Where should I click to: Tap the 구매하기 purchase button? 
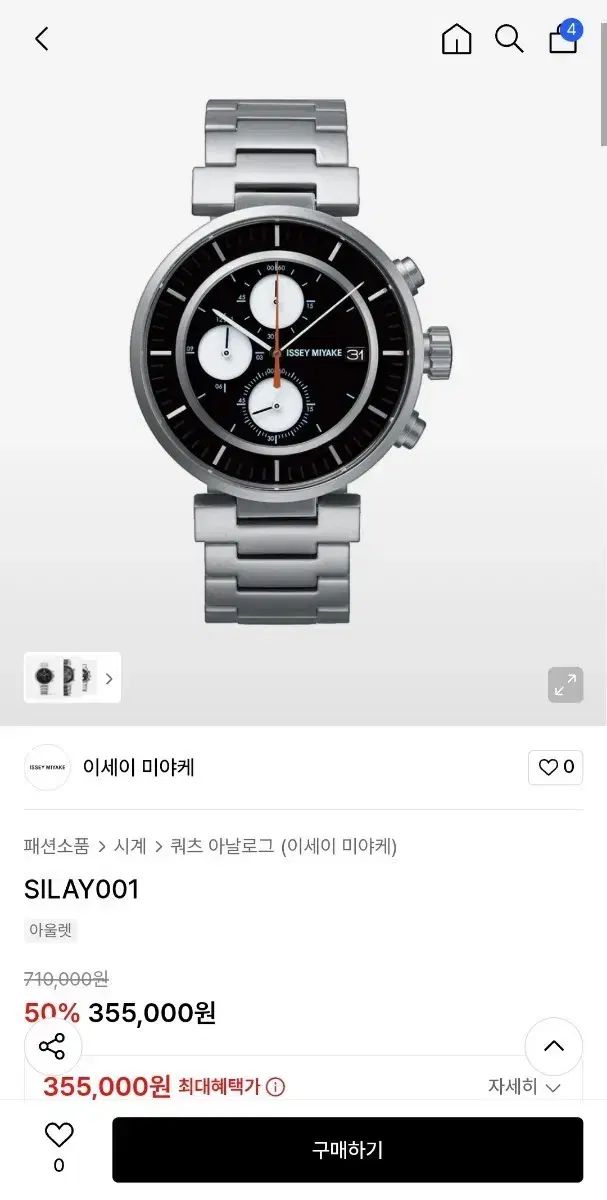(347, 1149)
